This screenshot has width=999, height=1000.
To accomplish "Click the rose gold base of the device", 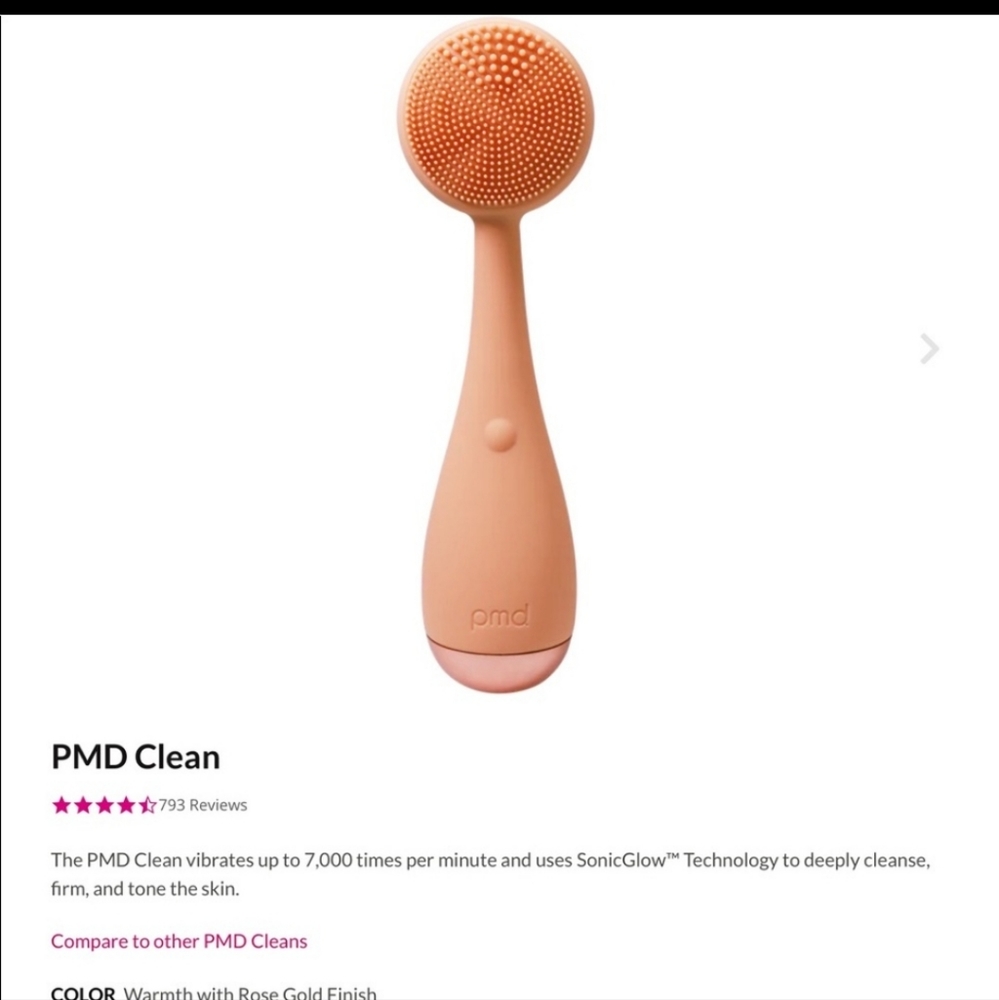I will (x=500, y=668).
